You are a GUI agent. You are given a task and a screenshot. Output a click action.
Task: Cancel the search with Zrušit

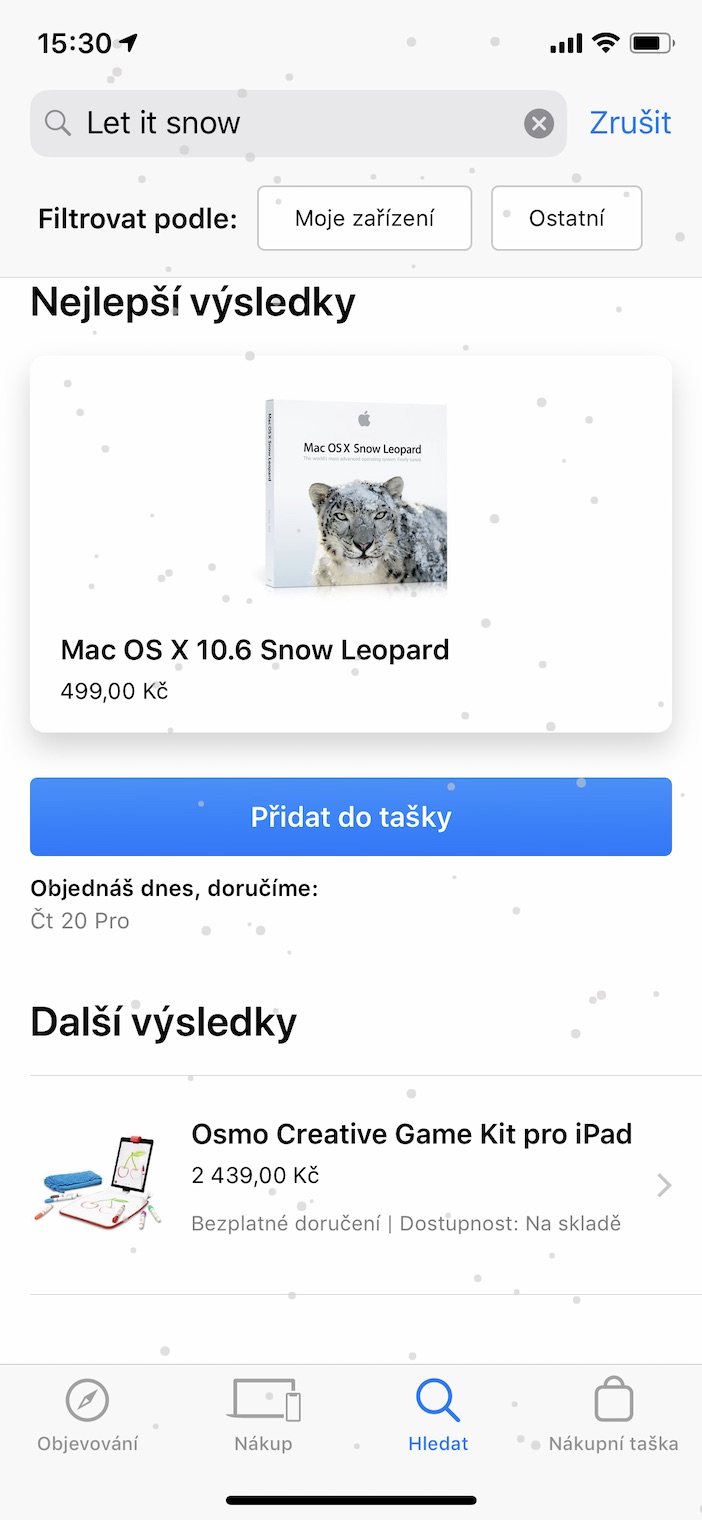coord(630,123)
